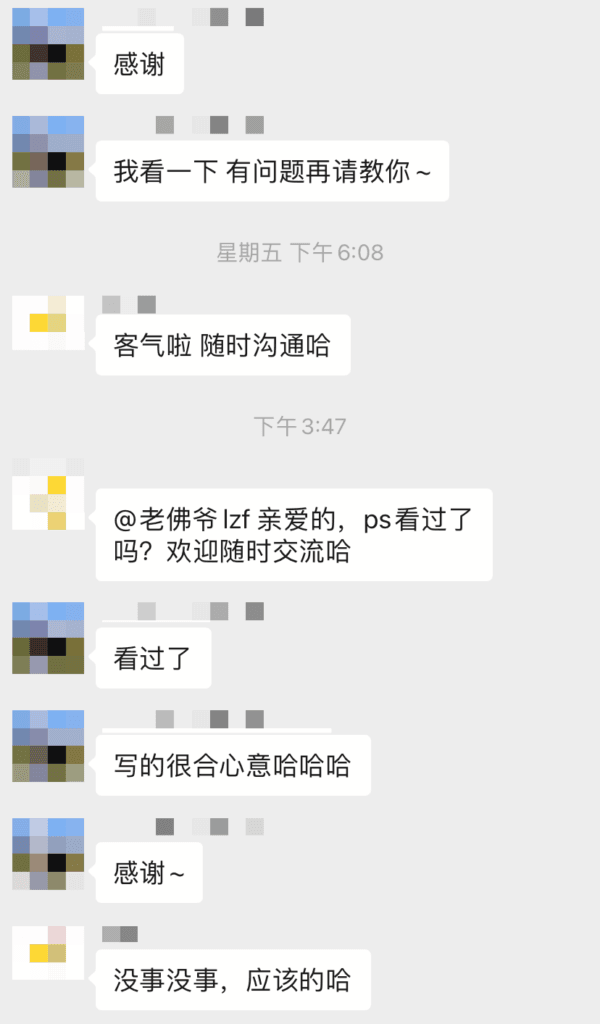Open avatar beside "我看一下 有问题再请教你"

pyautogui.click(x=48, y=152)
